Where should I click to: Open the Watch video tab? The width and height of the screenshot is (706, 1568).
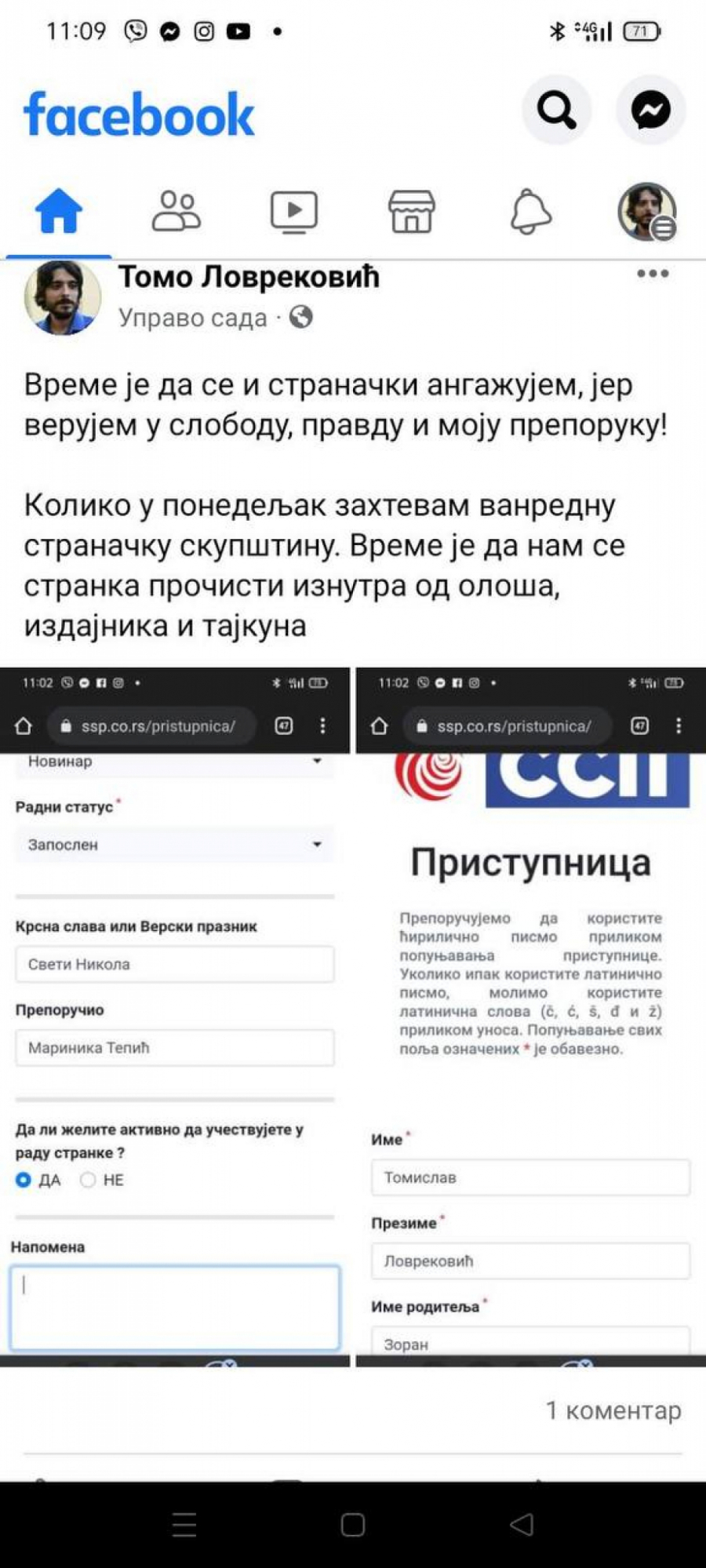coord(294,212)
